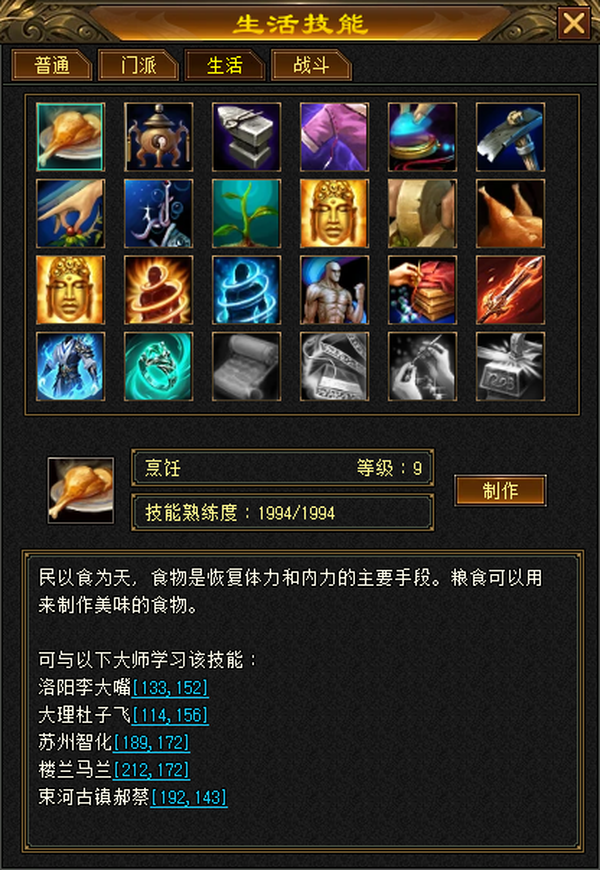Pick the mining pickaxe skill icon

tap(510, 136)
